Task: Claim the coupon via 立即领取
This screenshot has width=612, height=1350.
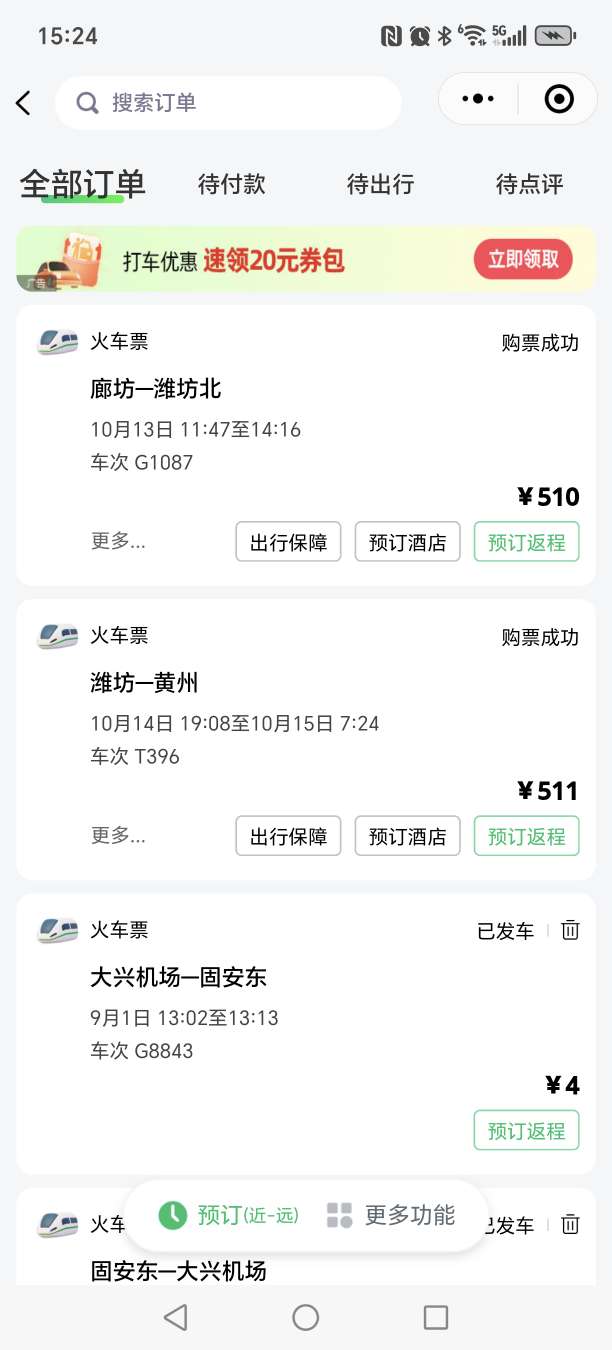Action: [523, 260]
